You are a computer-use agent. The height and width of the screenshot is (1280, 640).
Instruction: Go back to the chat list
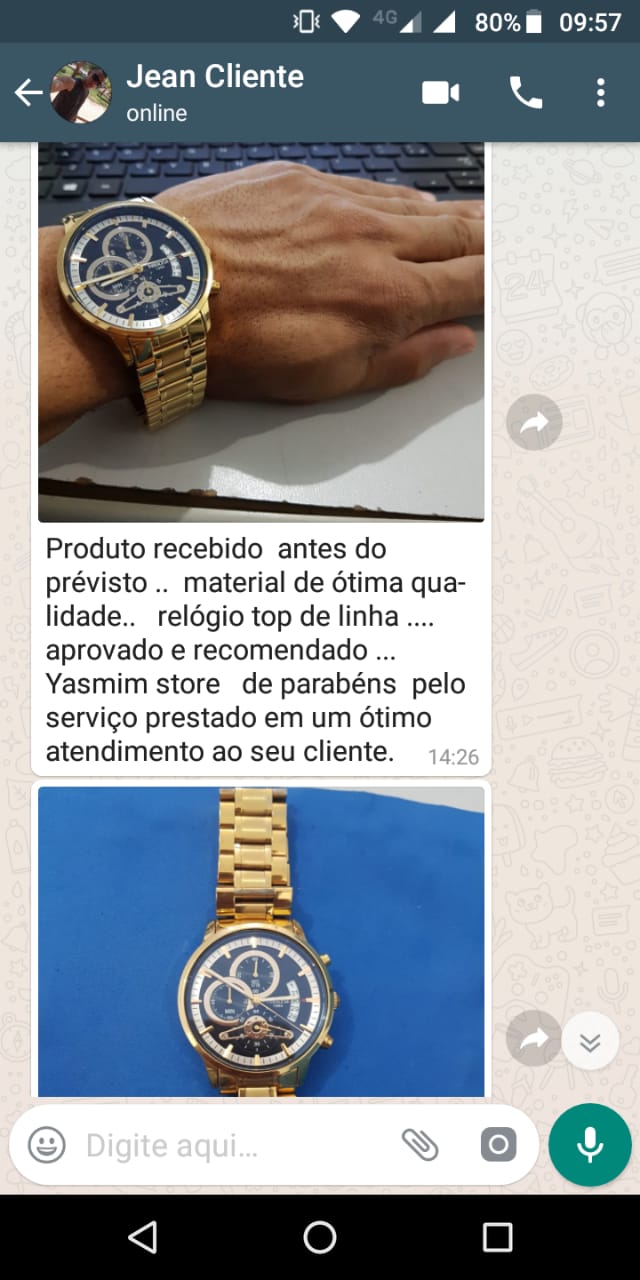pyautogui.click(x=28, y=93)
